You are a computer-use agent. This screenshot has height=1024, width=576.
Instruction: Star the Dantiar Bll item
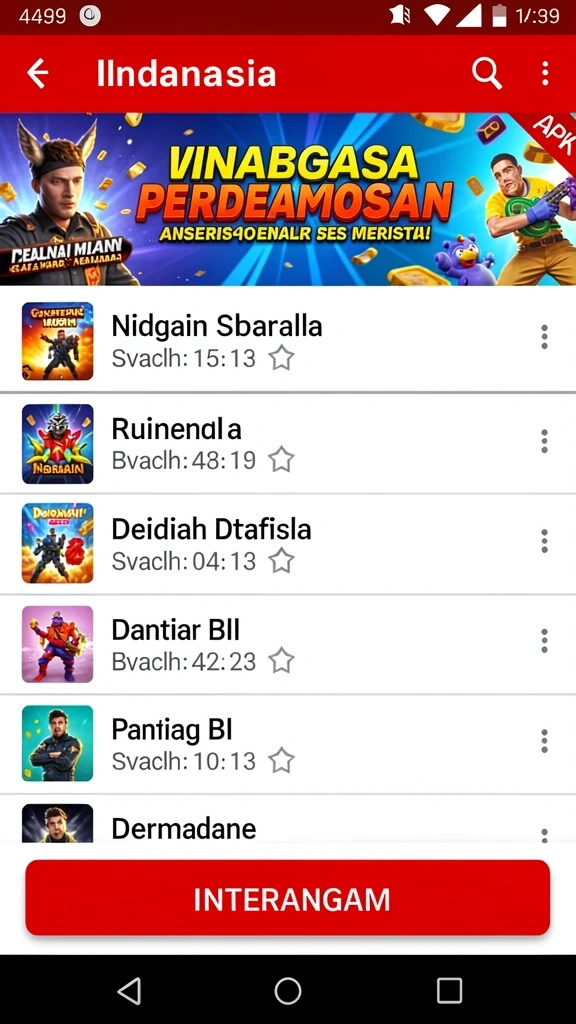[x=281, y=660]
